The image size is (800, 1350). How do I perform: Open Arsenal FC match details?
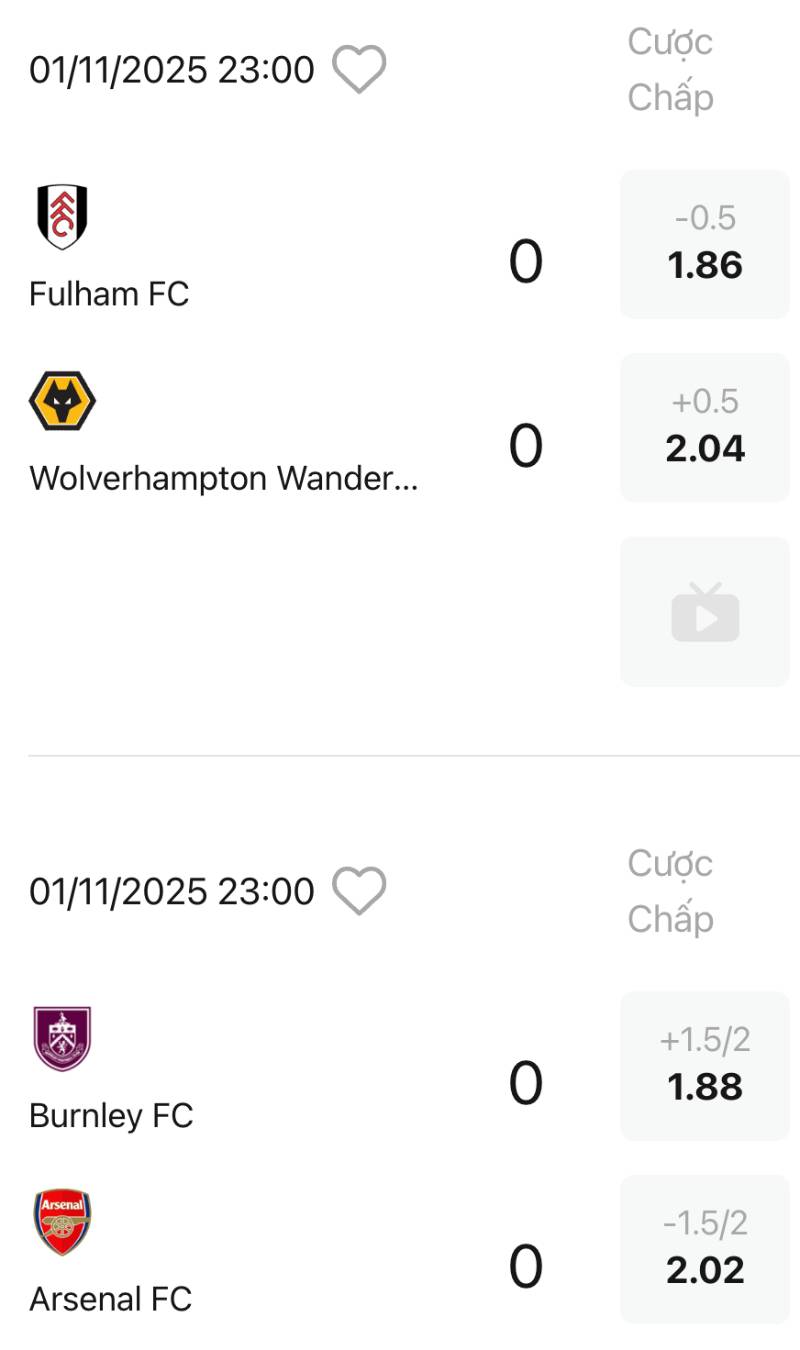pyautogui.click(x=110, y=1298)
